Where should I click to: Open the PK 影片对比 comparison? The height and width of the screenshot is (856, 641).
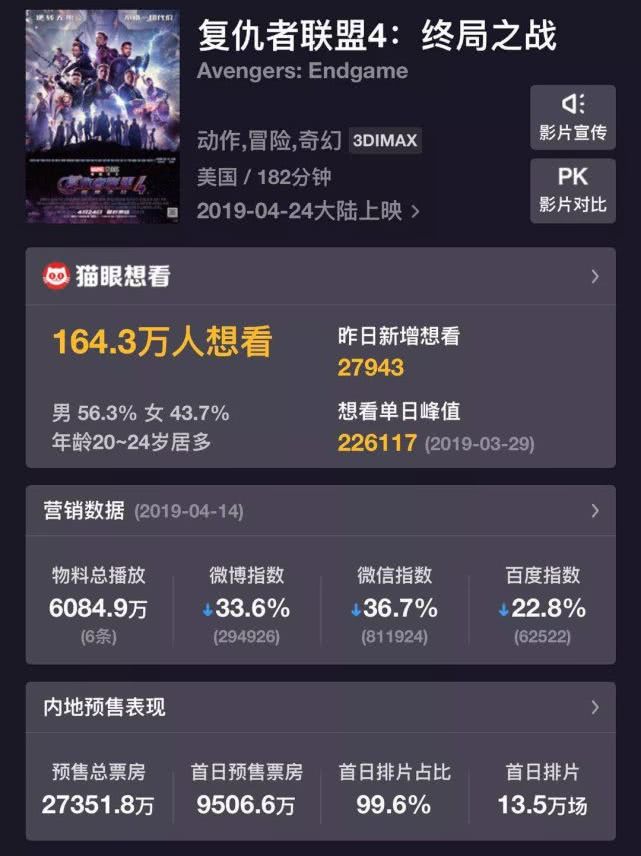coord(572,190)
